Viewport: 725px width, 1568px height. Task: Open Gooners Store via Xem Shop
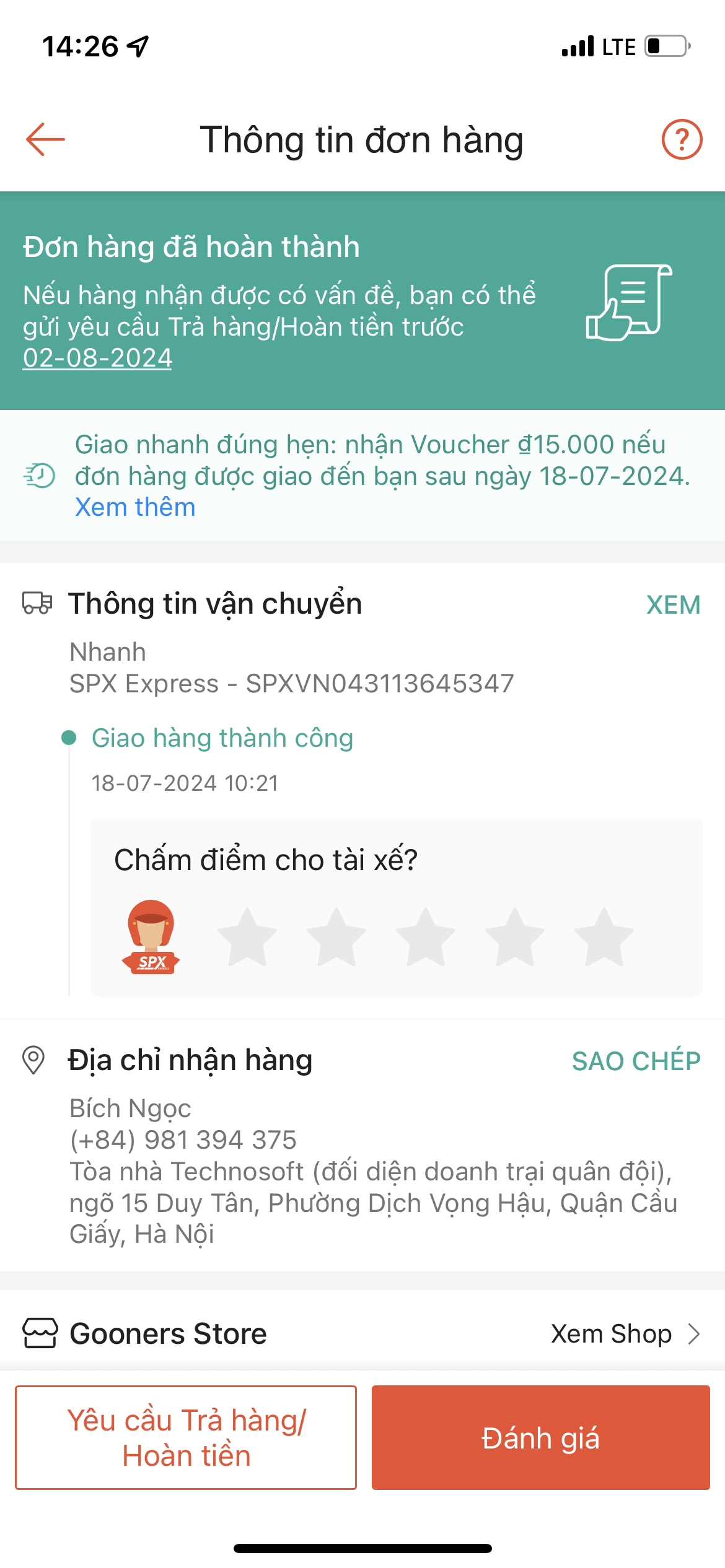click(x=625, y=1333)
